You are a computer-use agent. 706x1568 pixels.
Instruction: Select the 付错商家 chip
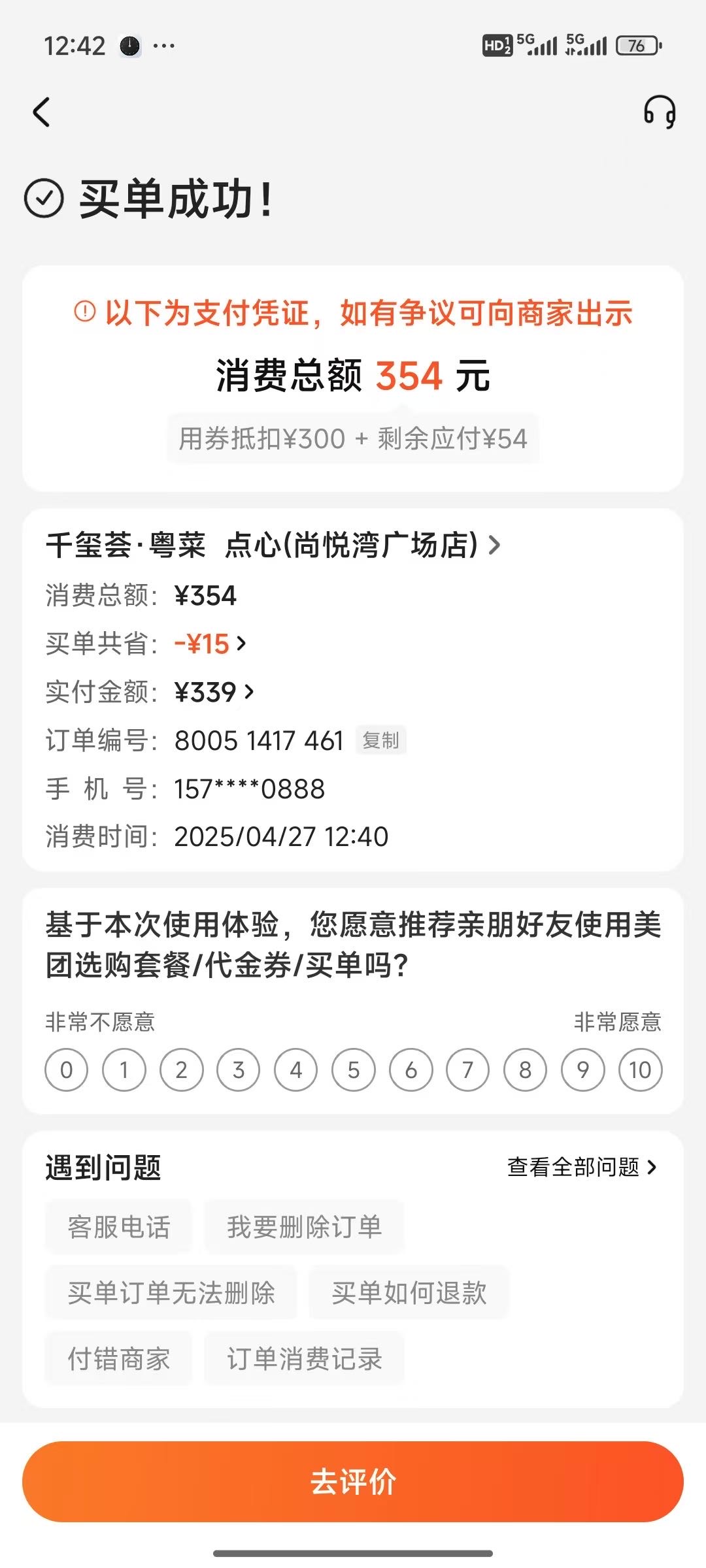pos(119,1359)
